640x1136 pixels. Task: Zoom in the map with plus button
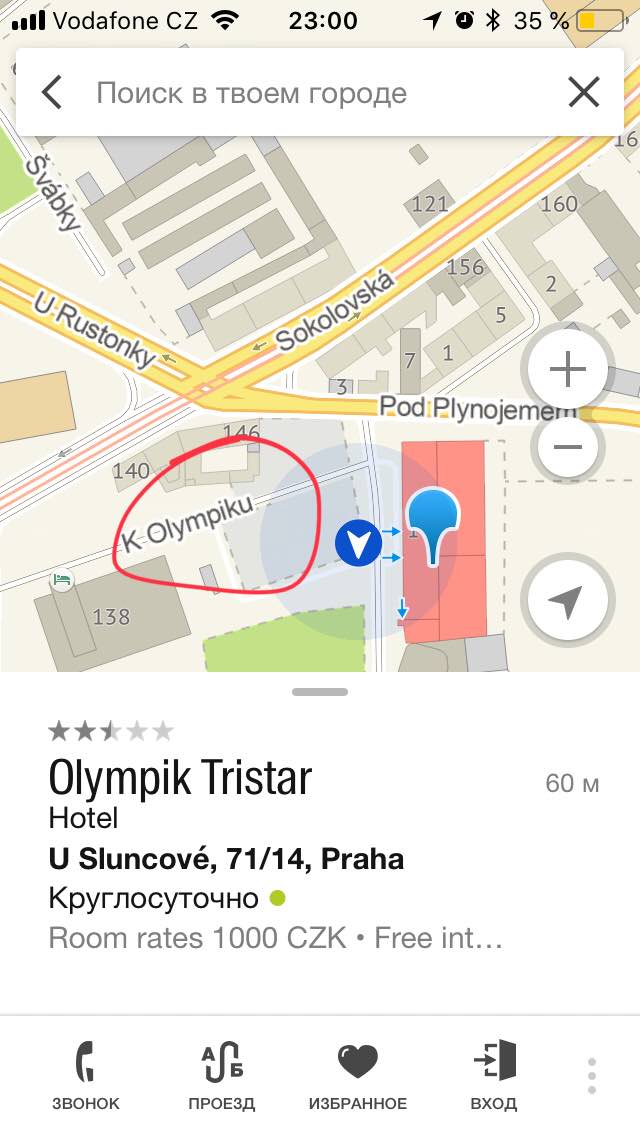point(568,370)
